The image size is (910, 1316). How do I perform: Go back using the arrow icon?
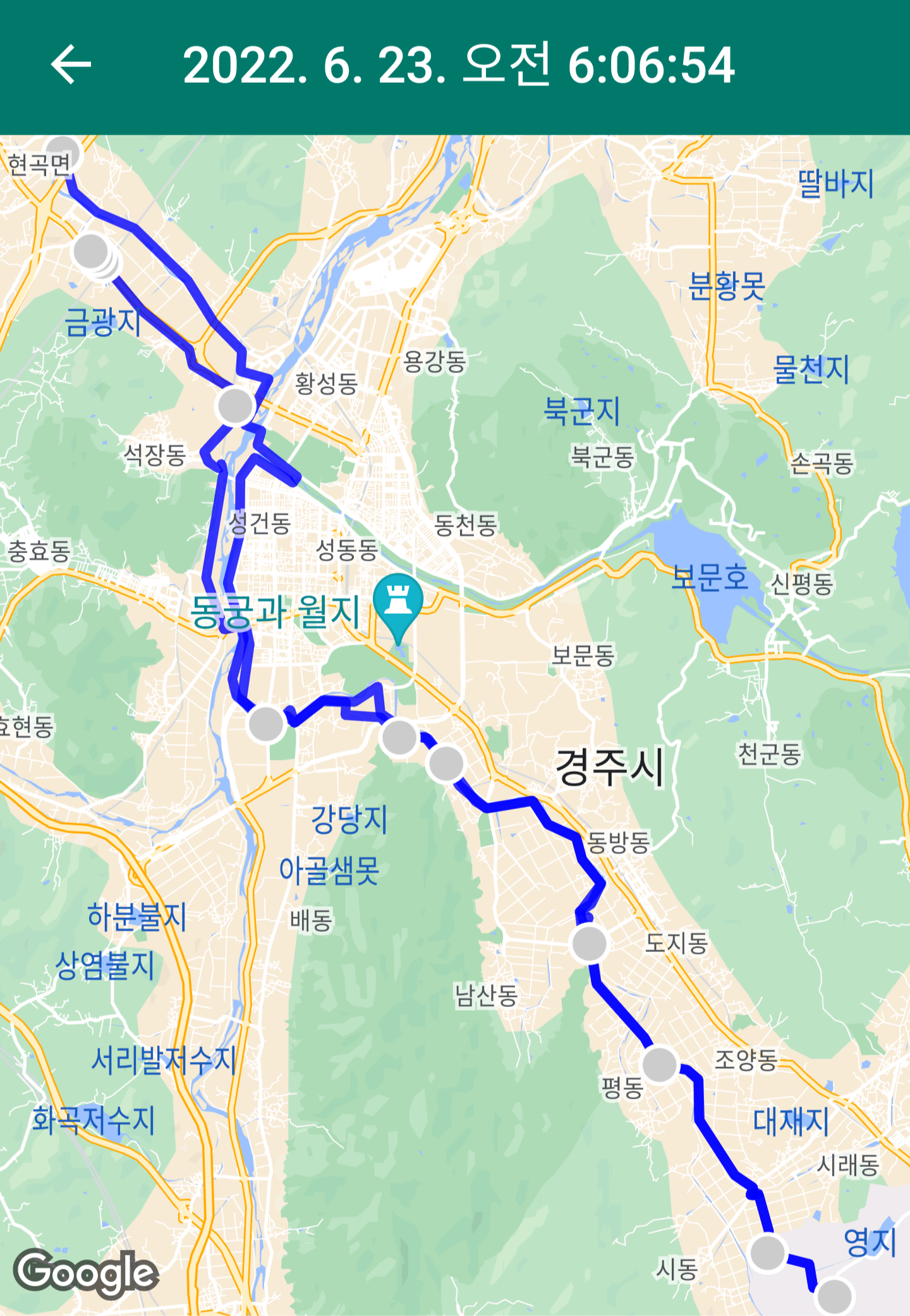[x=71, y=64]
